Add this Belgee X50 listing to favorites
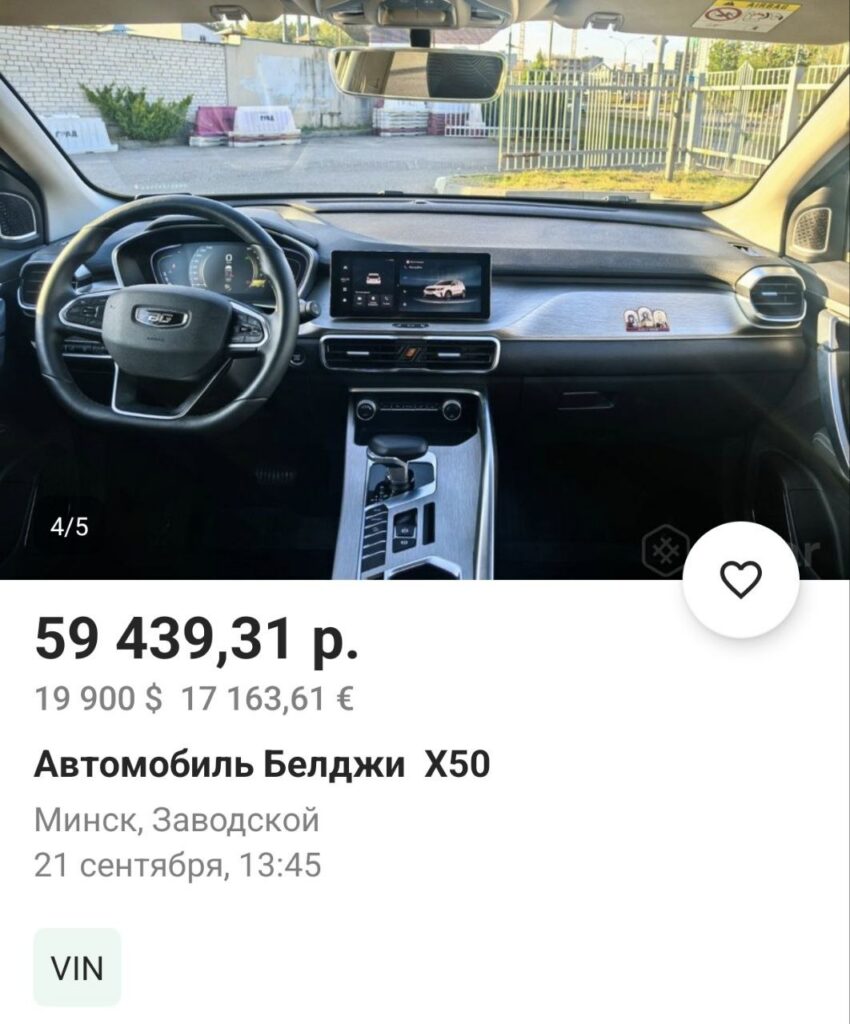The height and width of the screenshot is (1024, 850). point(740,579)
